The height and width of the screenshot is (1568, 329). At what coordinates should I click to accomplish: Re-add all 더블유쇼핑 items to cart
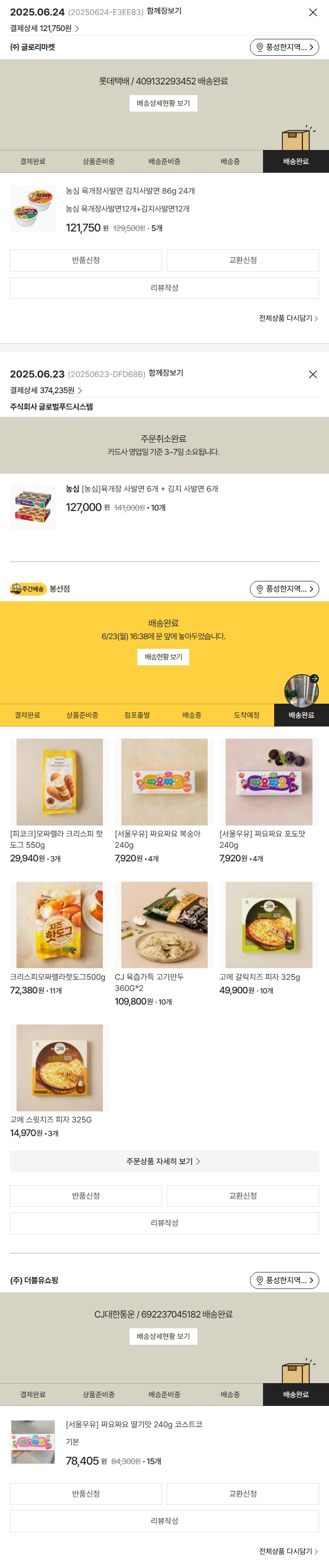coord(288,1551)
